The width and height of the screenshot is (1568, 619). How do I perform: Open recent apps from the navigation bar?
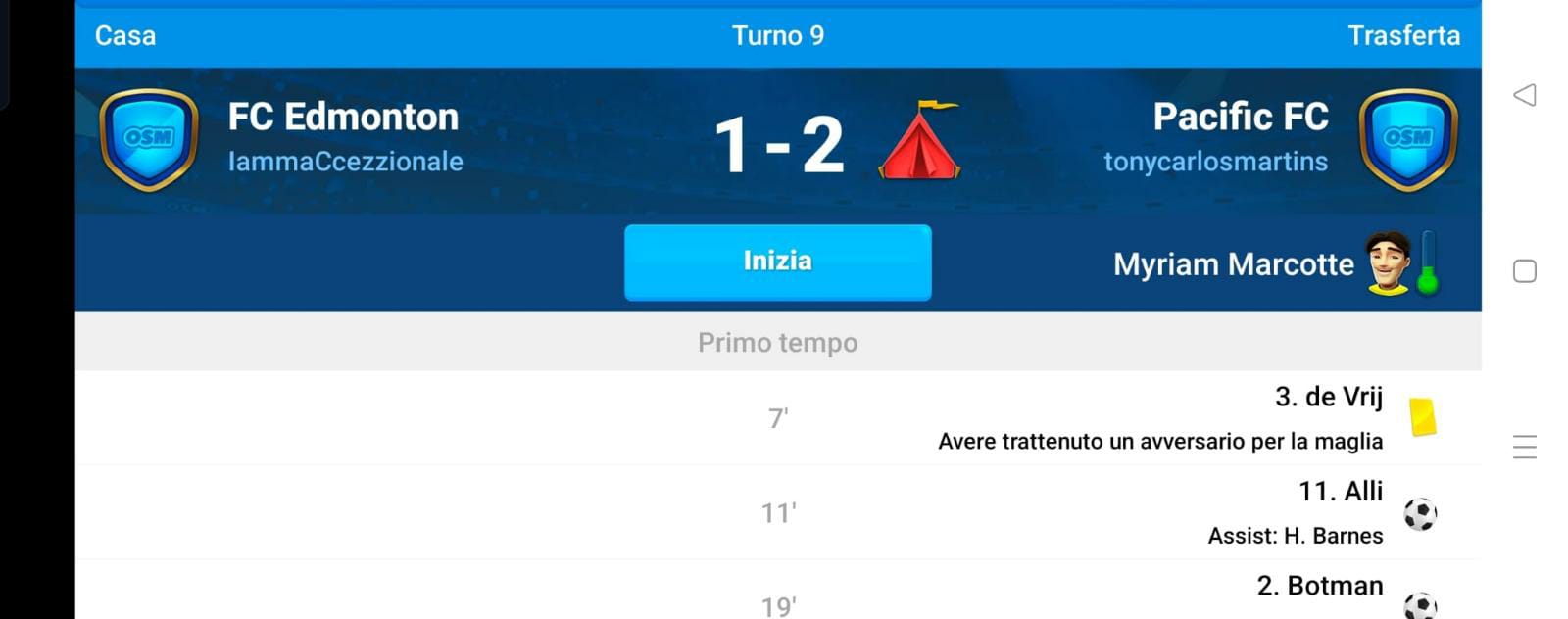tap(1524, 448)
